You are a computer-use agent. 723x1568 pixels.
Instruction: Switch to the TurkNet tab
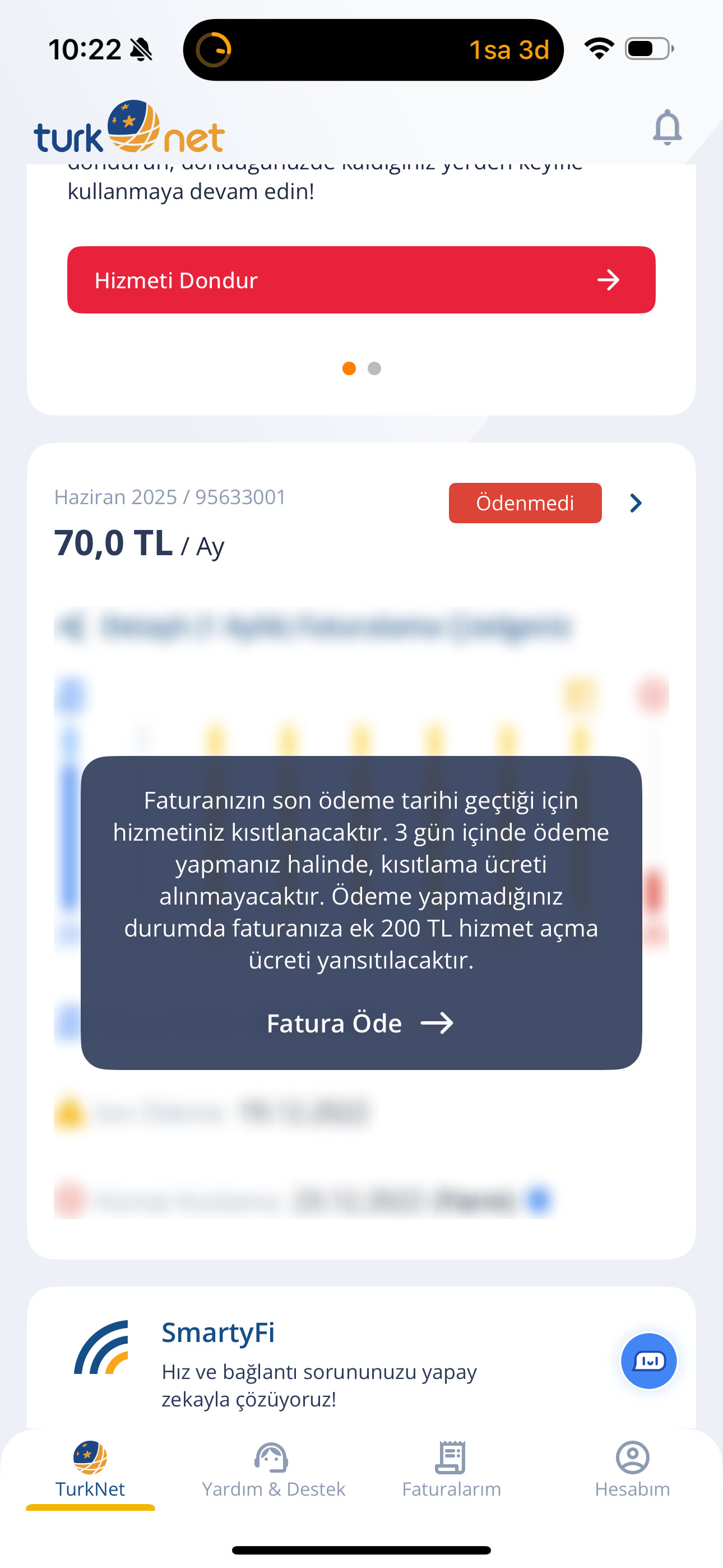[90, 1469]
